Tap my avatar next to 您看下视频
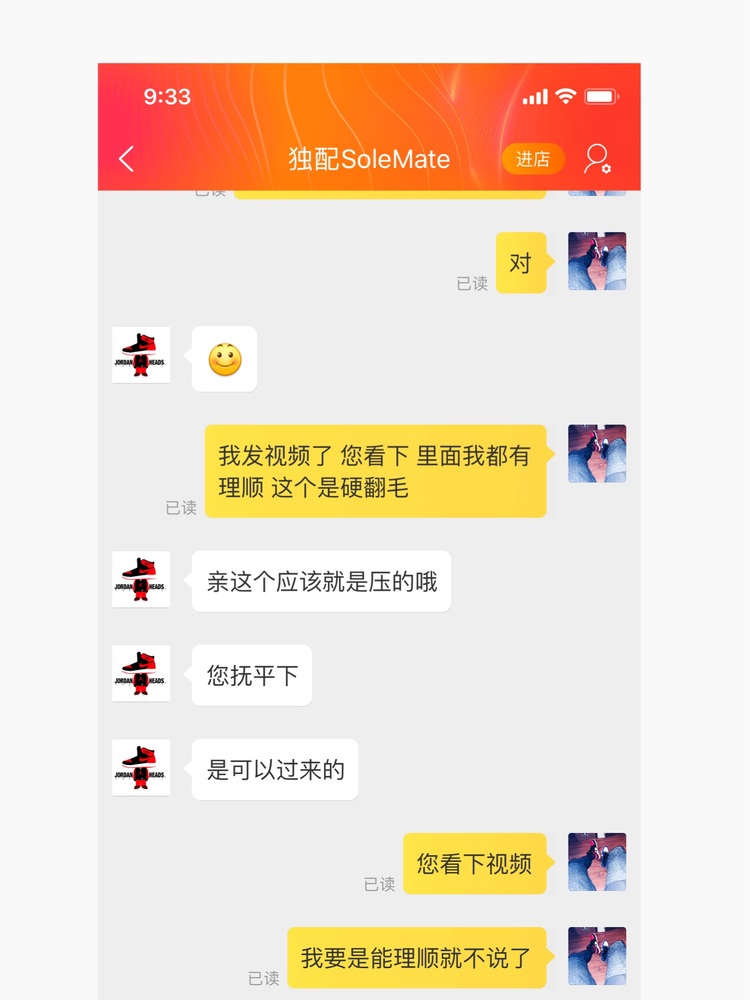 pos(597,862)
